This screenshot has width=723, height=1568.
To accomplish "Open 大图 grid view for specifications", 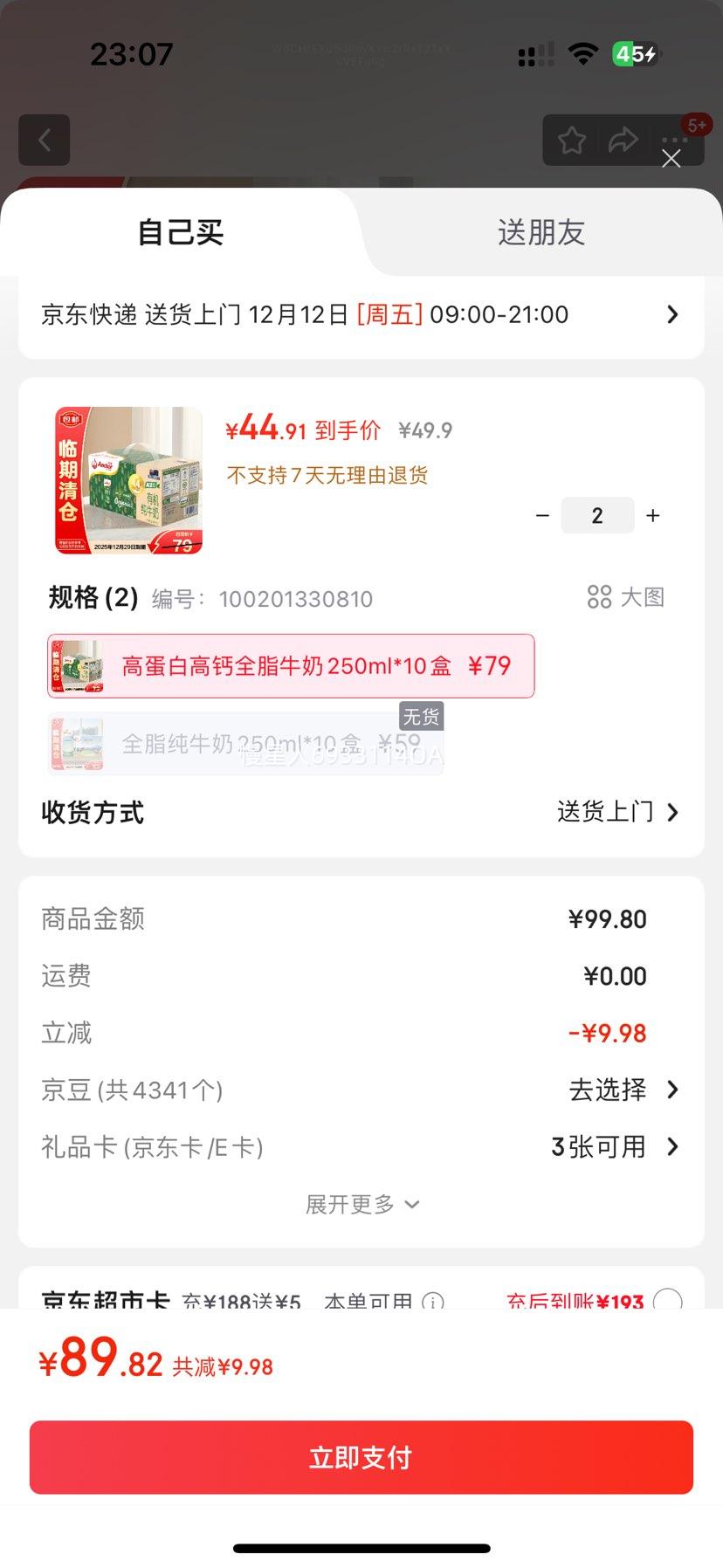I will (x=625, y=597).
